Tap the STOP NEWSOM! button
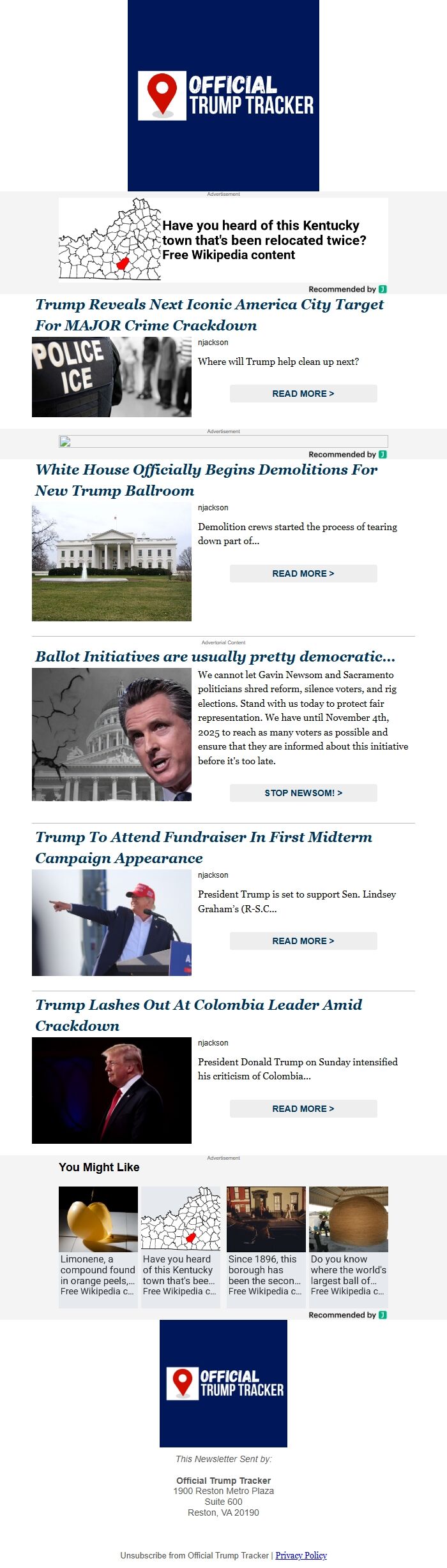Viewport: 447px width, 1568px height. click(303, 793)
